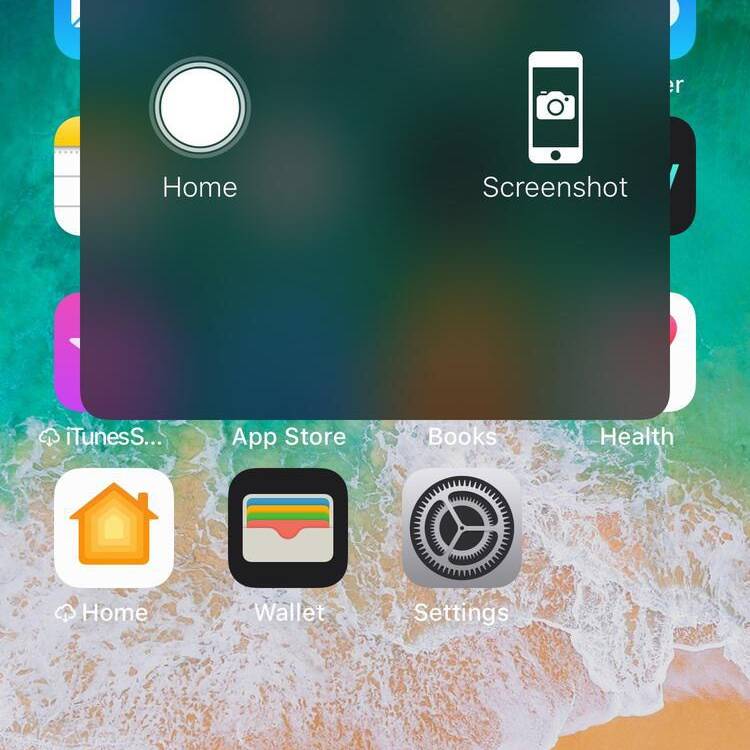Launch the Wallet app

click(x=288, y=528)
